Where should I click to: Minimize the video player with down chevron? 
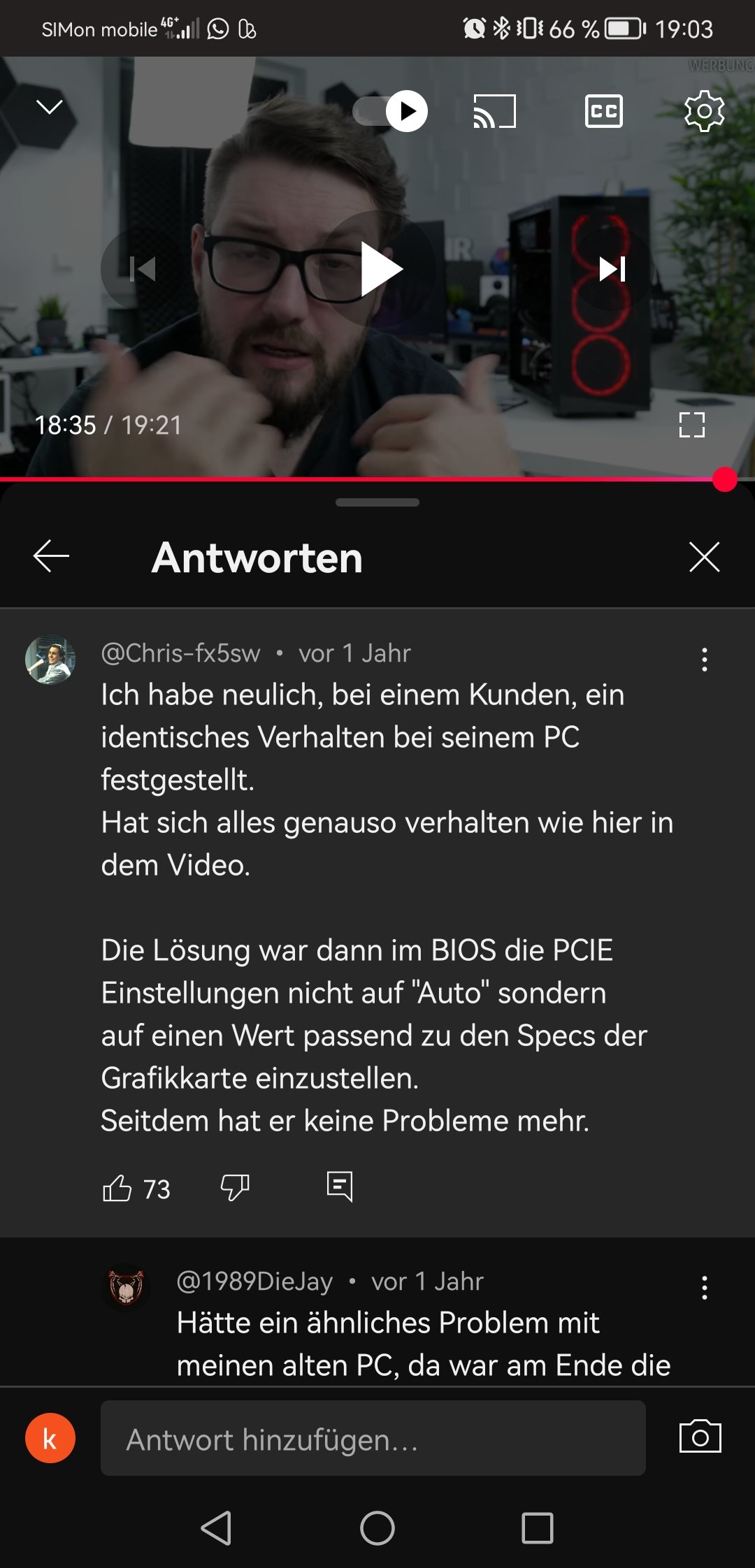(x=49, y=107)
